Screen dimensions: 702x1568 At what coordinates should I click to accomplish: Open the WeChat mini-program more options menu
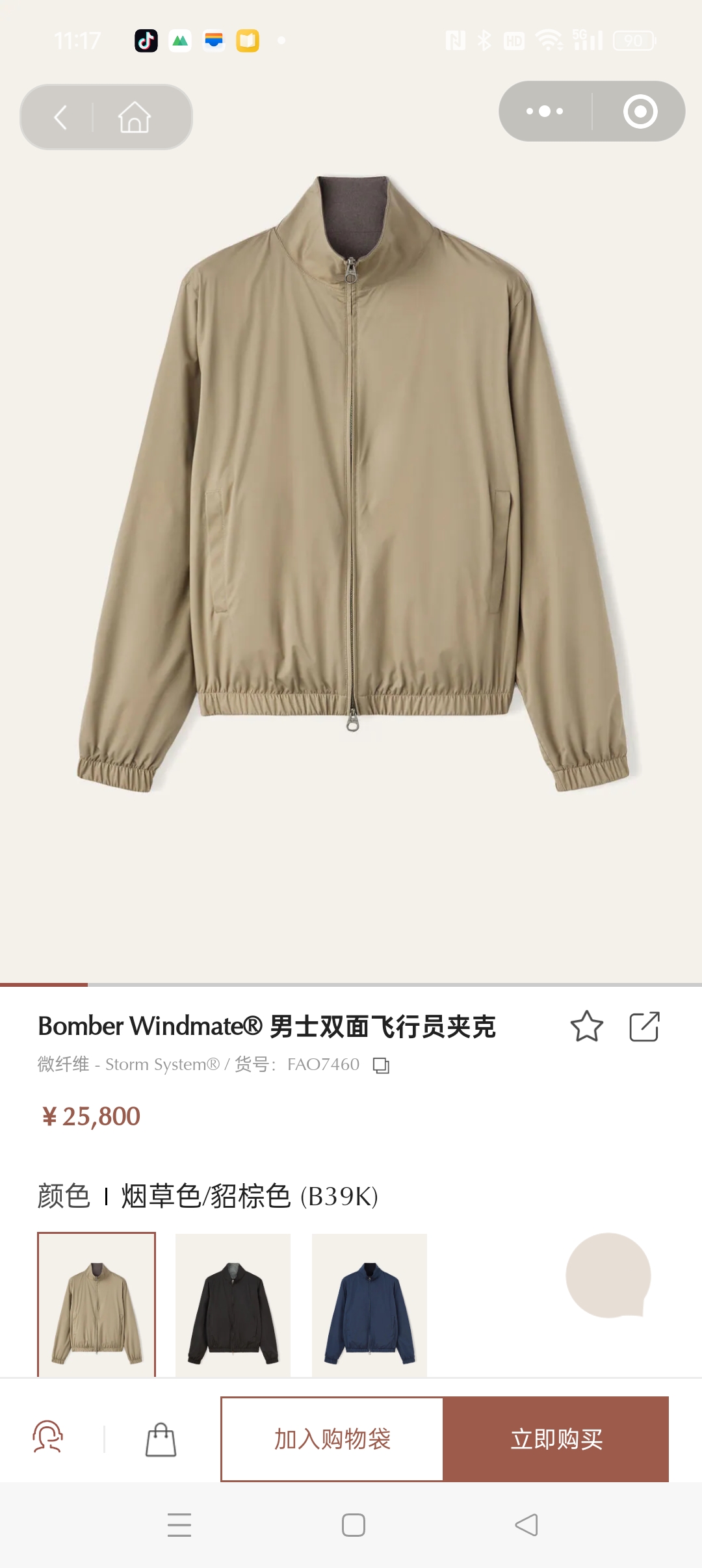pyautogui.click(x=544, y=112)
